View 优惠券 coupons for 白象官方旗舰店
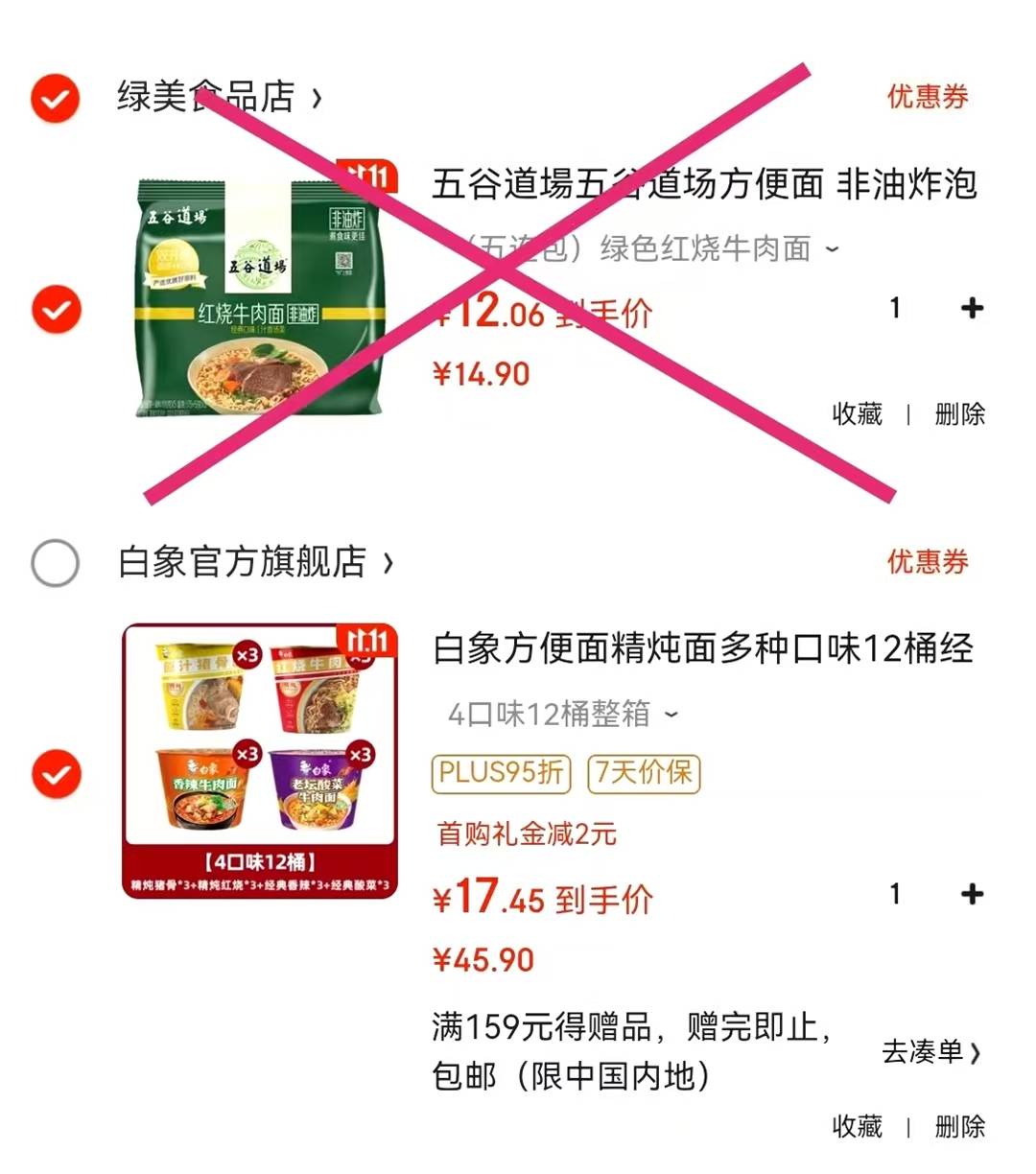 [927, 562]
